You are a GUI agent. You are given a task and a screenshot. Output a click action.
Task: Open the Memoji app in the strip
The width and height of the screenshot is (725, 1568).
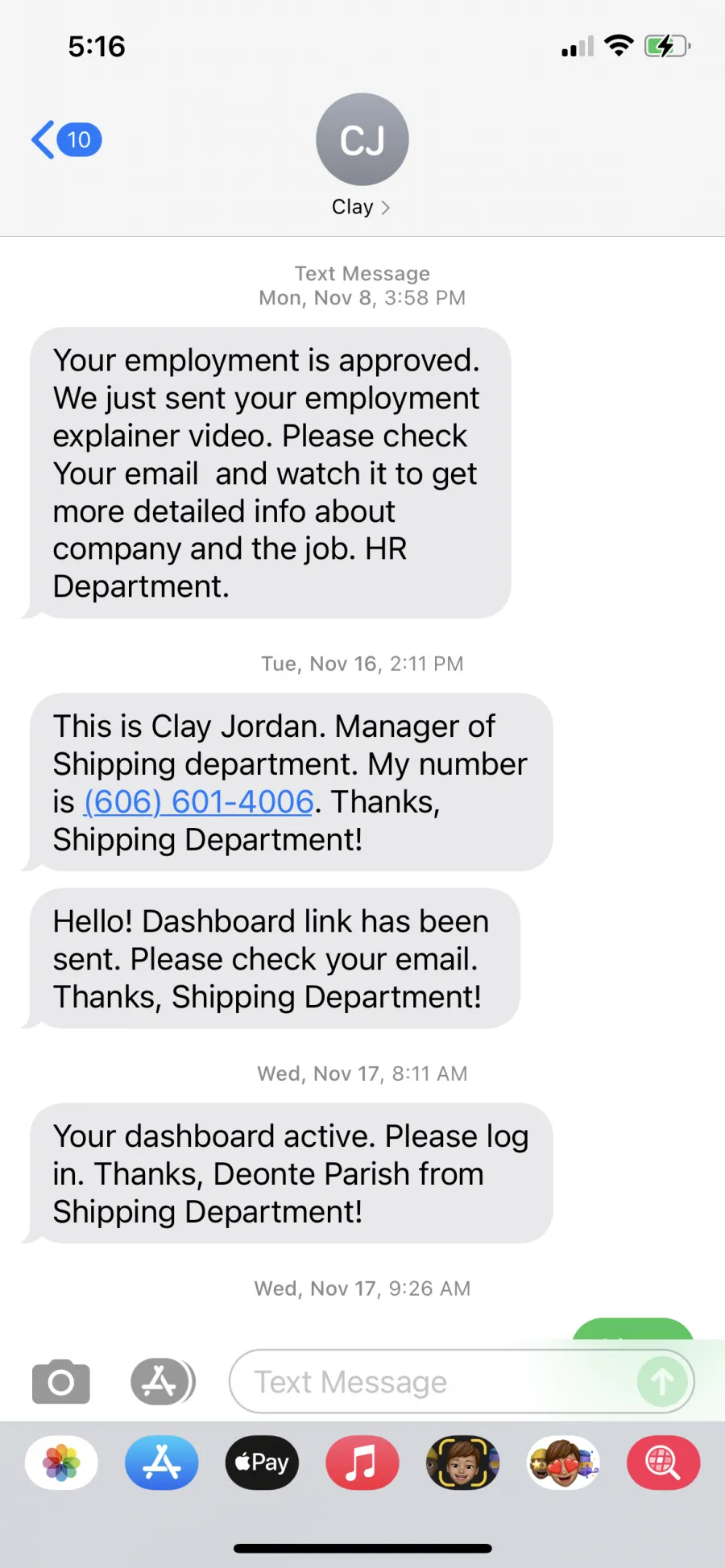[462, 1463]
